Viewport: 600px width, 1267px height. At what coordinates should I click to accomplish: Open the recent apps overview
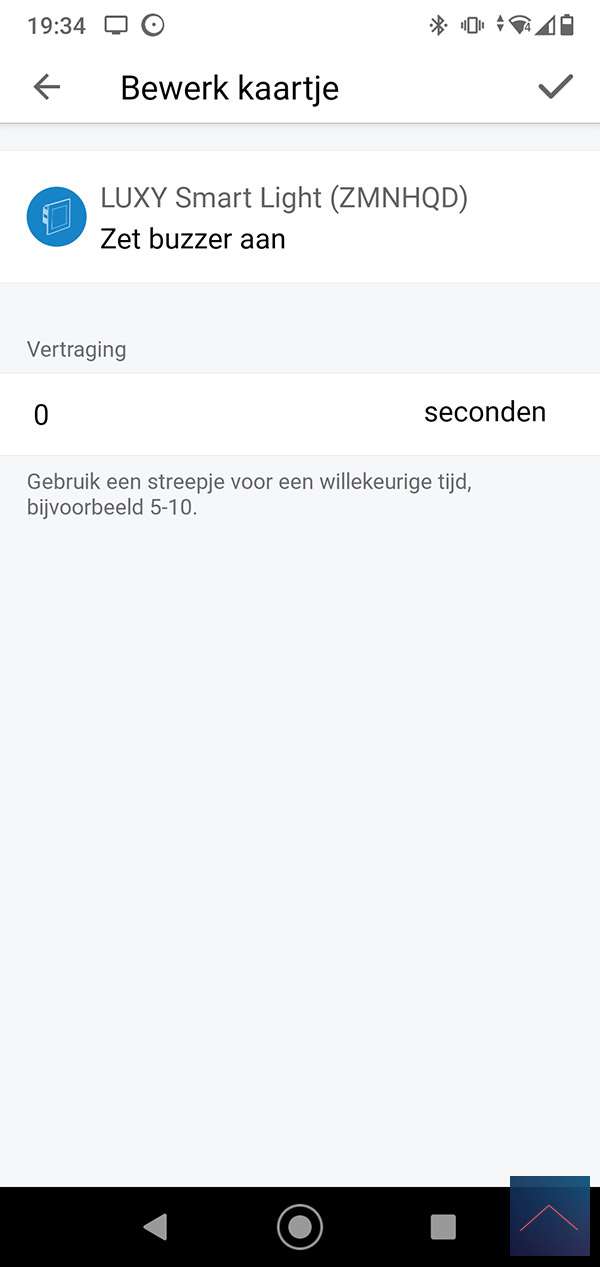coord(442,1226)
